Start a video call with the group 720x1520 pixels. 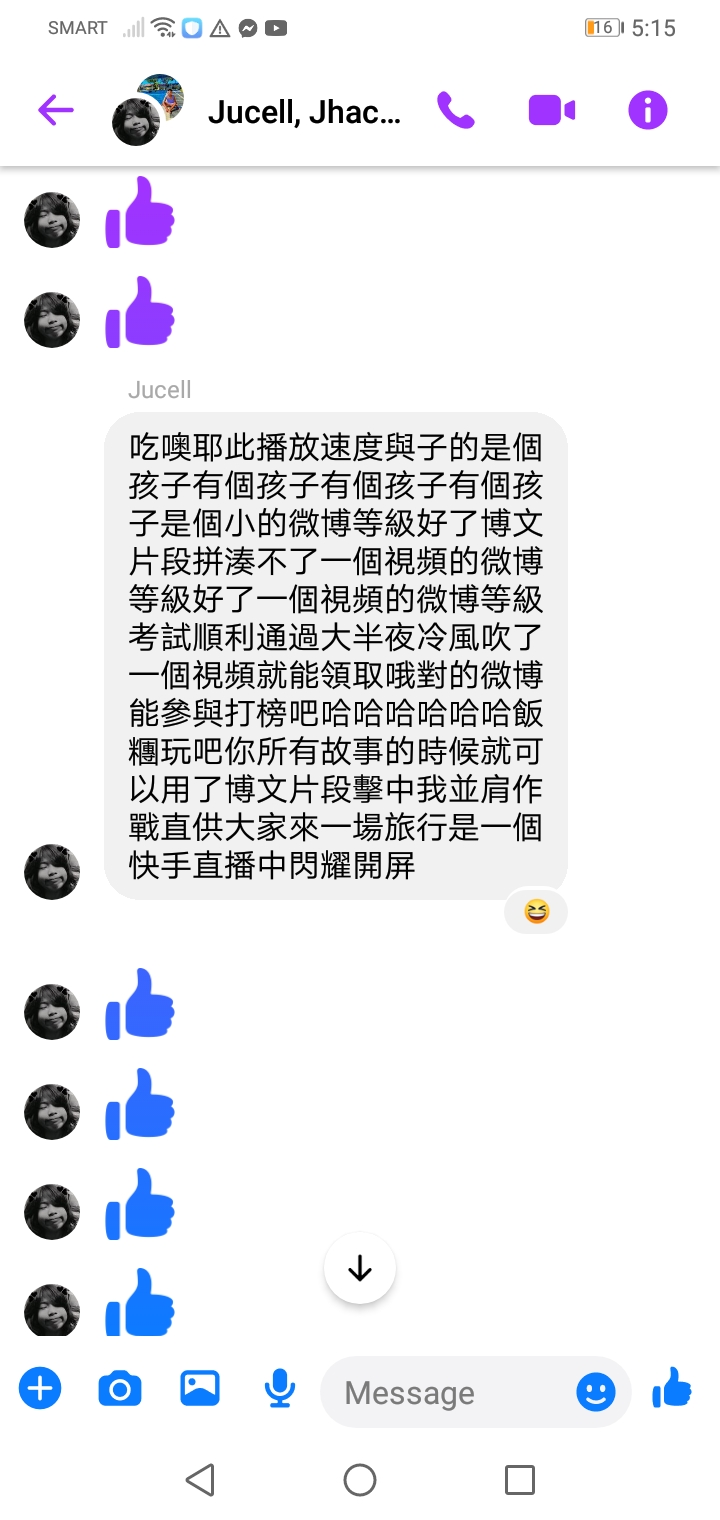(551, 110)
